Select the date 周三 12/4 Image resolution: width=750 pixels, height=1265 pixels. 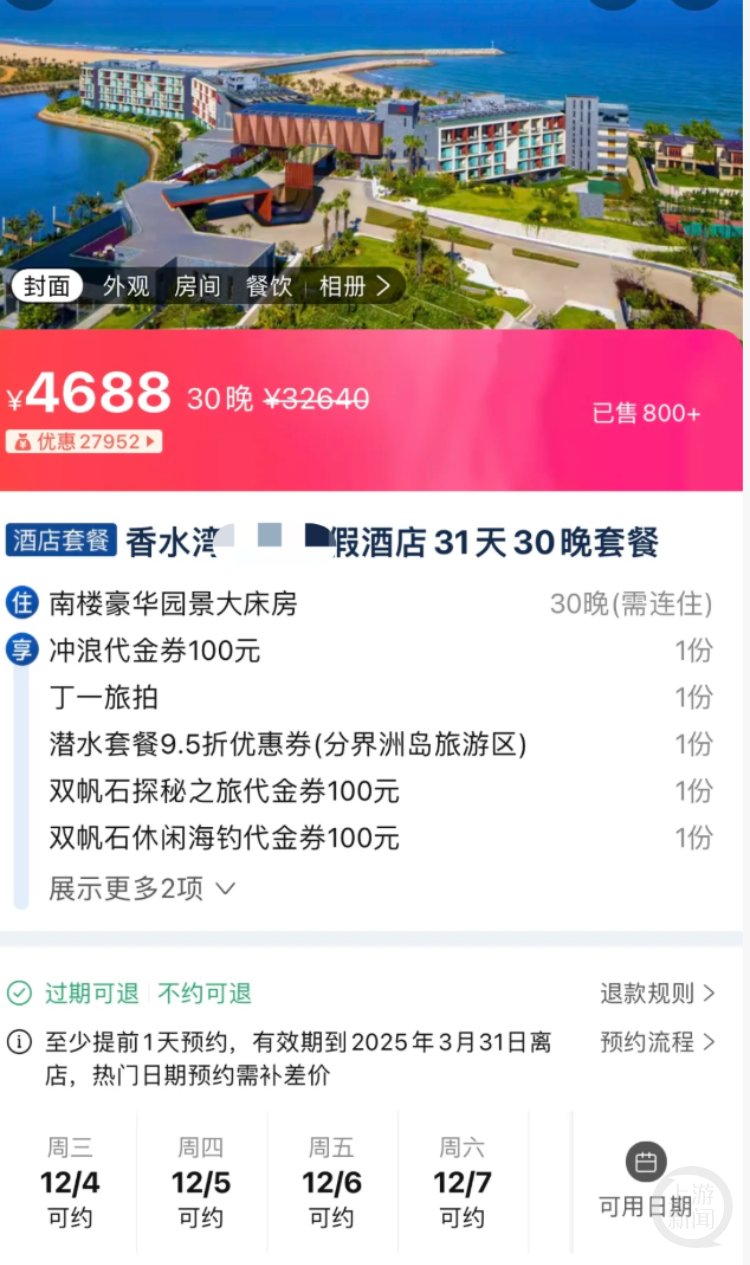click(70, 1183)
